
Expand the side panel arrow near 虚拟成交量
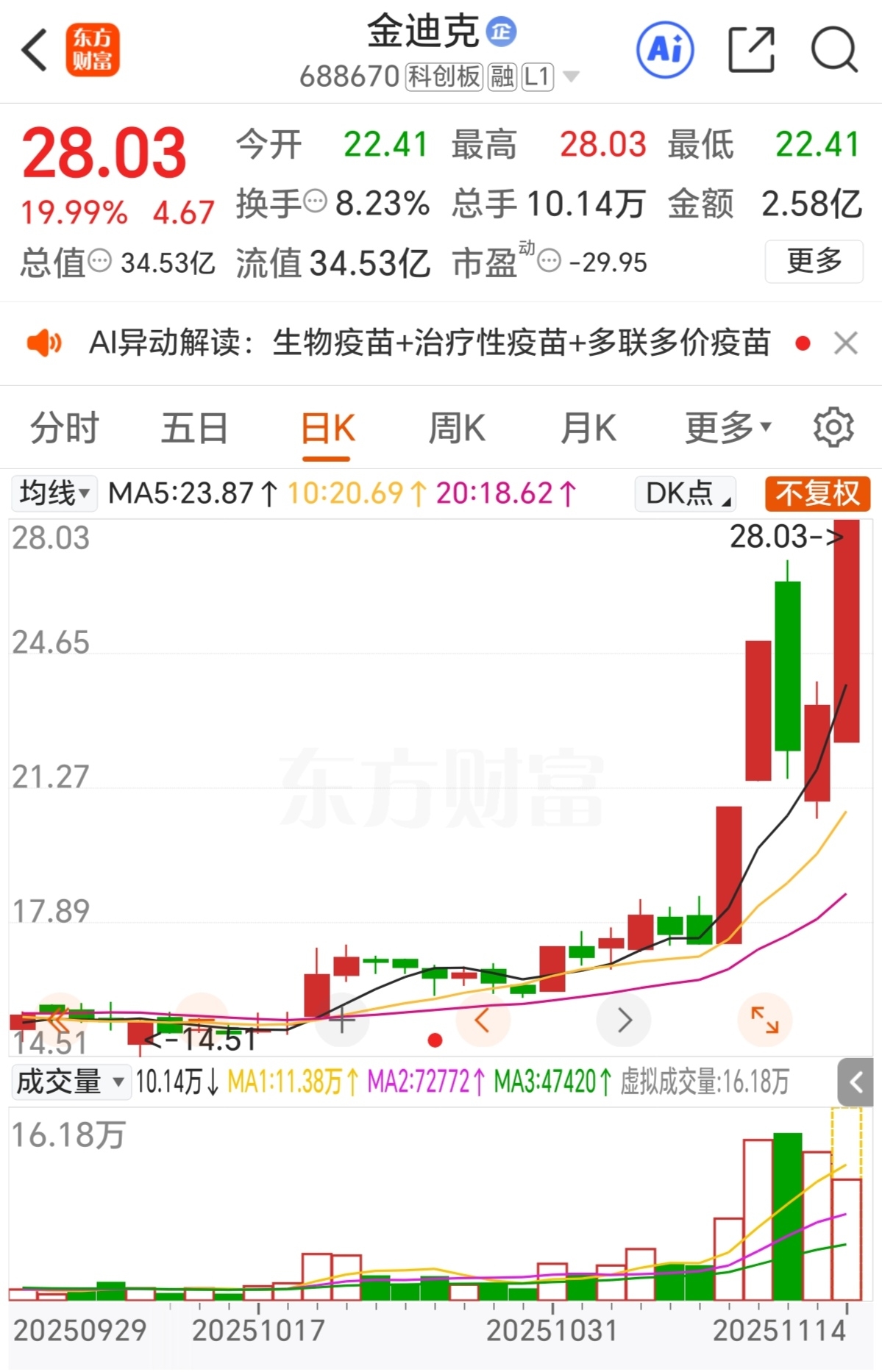coord(856,1082)
